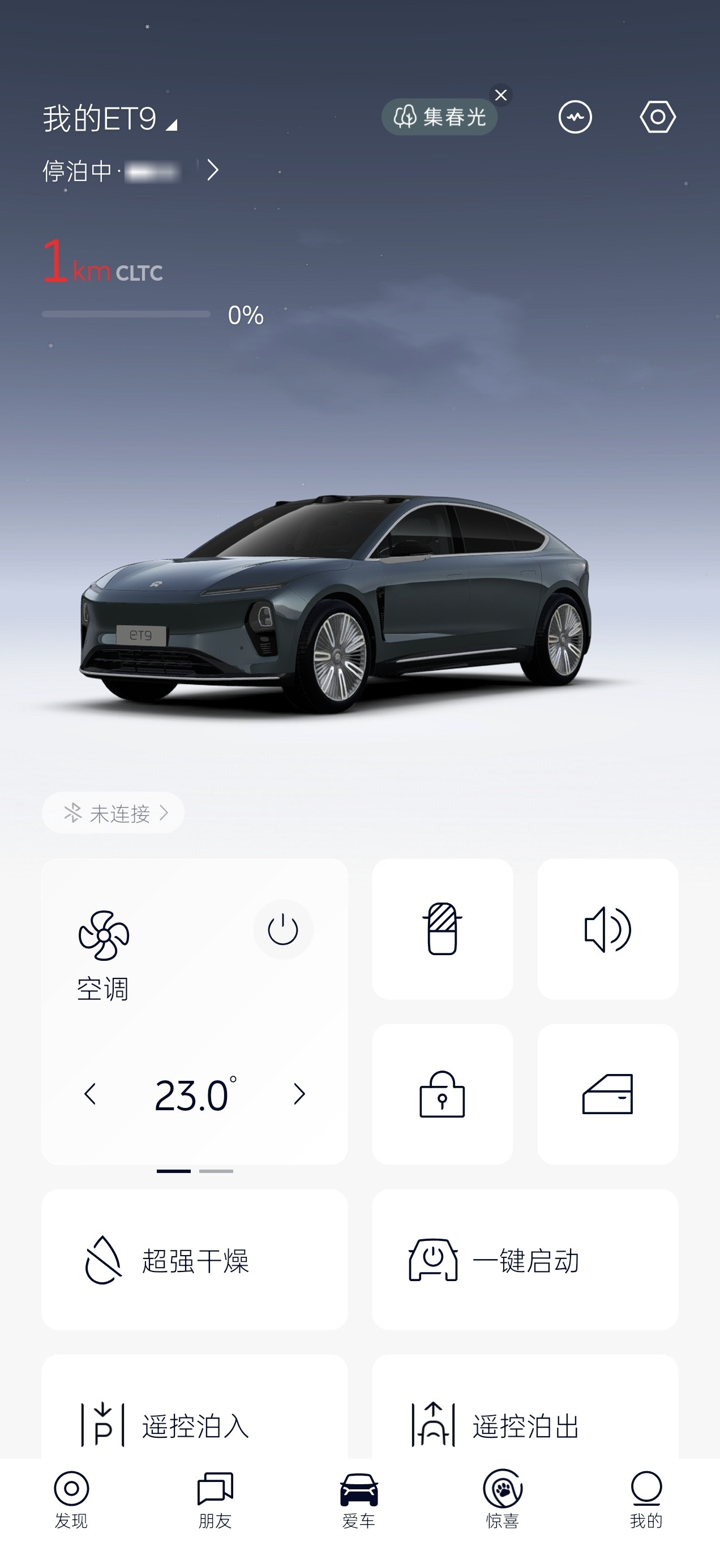Toggle the air conditioning power button
Screen dimensions: 720x1568
[x=283, y=928]
